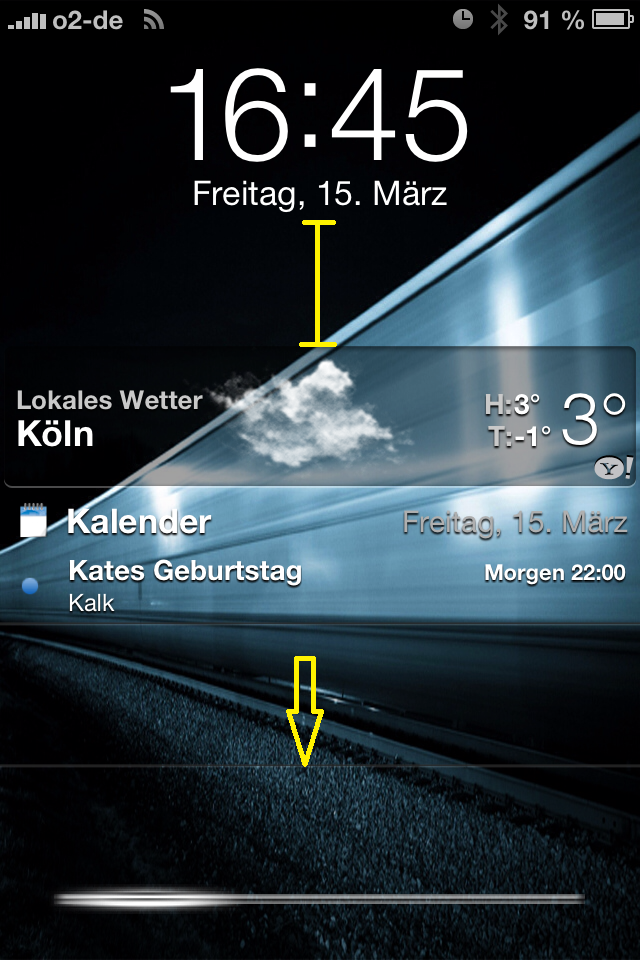Viewport: 640px width, 960px height.
Task: Tap the Kalender section header
Action: [320, 522]
